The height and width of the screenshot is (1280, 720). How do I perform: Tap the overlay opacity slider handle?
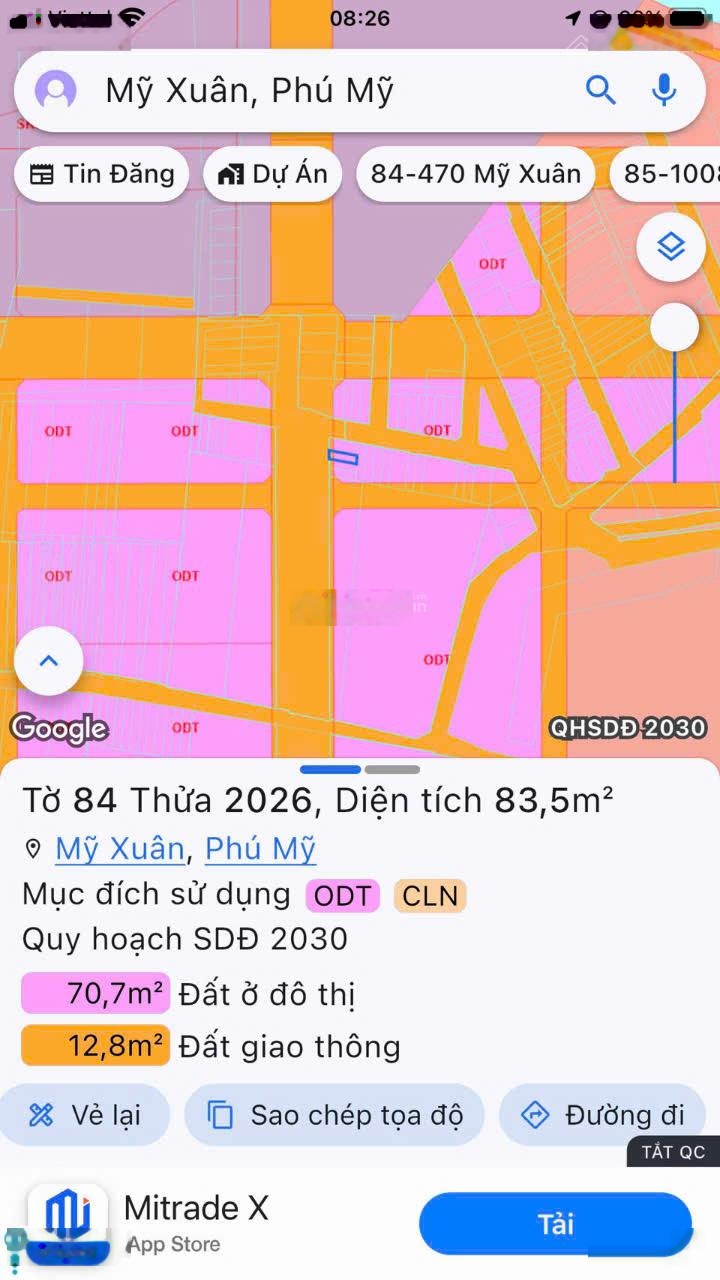pyautogui.click(x=675, y=327)
